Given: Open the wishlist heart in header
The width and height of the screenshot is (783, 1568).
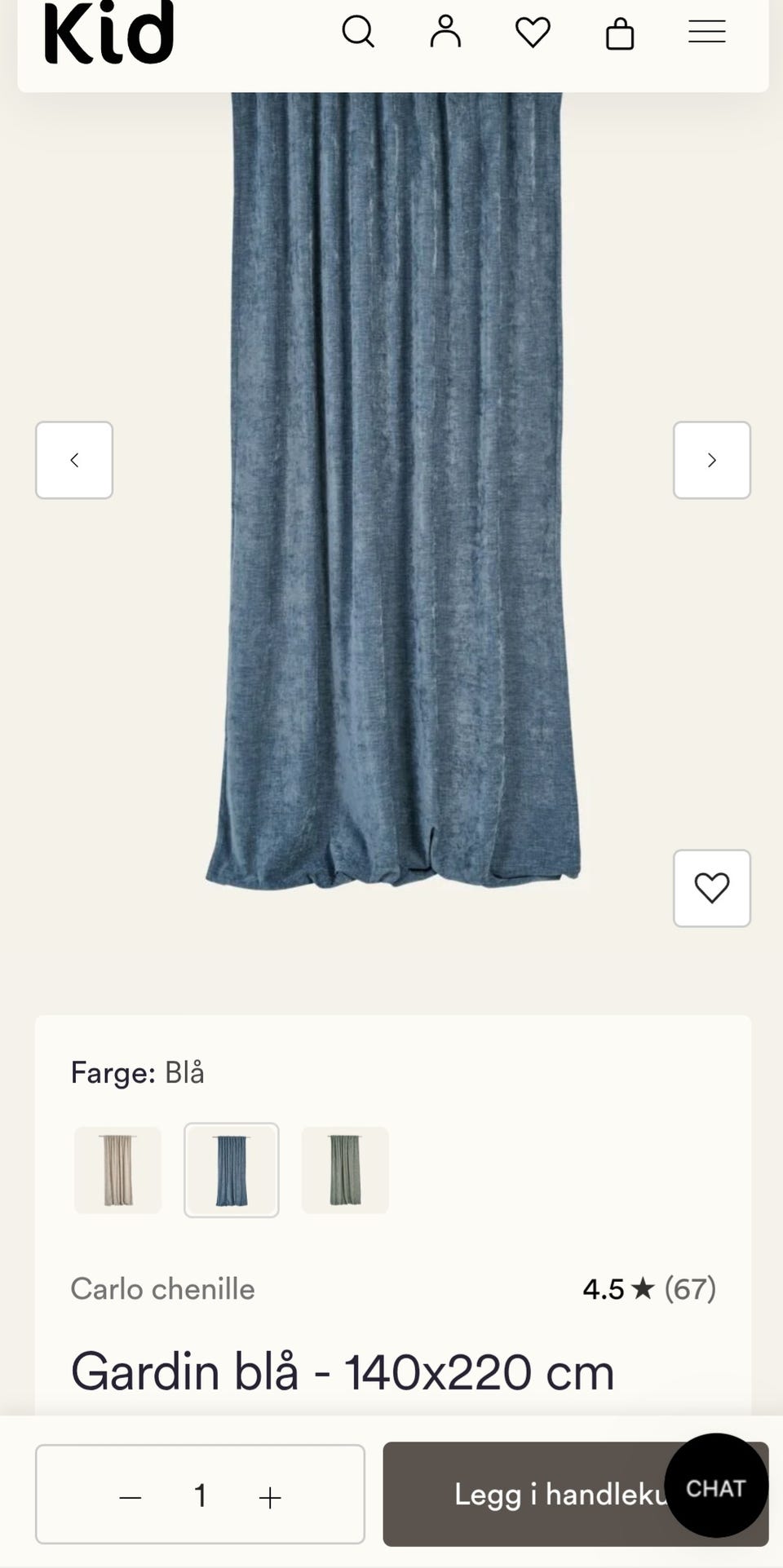Looking at the screenshot, I should tap(533, 33).
